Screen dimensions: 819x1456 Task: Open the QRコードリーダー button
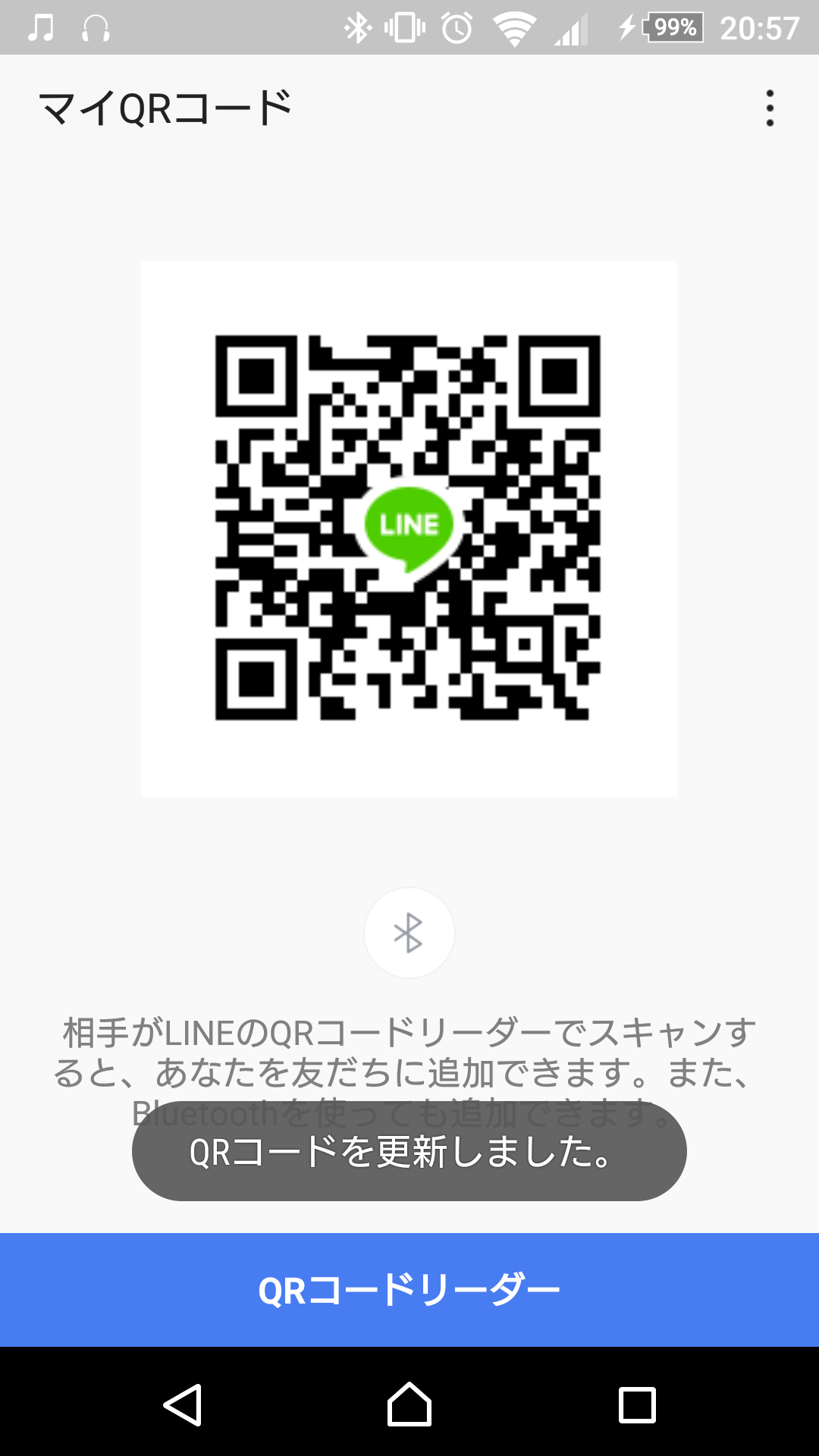[409, 1290]
